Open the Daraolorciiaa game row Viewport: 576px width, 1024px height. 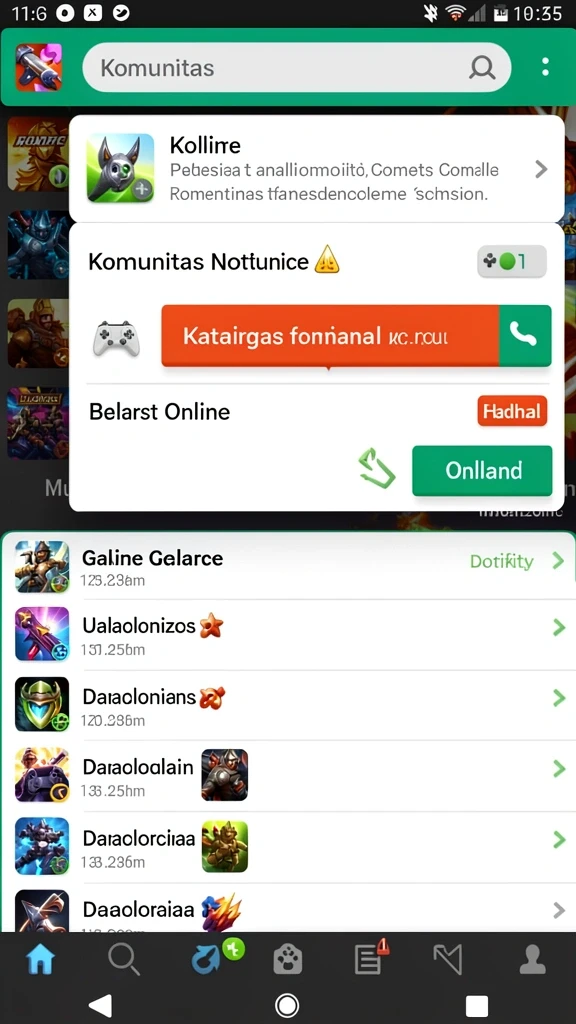288,847
